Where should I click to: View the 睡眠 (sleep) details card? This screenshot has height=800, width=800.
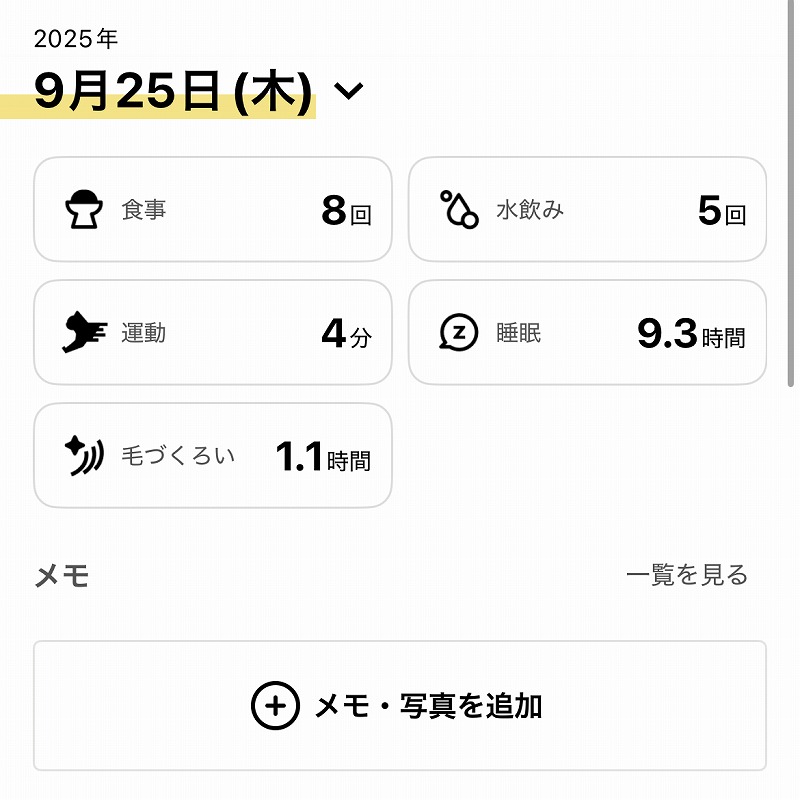click(x=587, y=333)
